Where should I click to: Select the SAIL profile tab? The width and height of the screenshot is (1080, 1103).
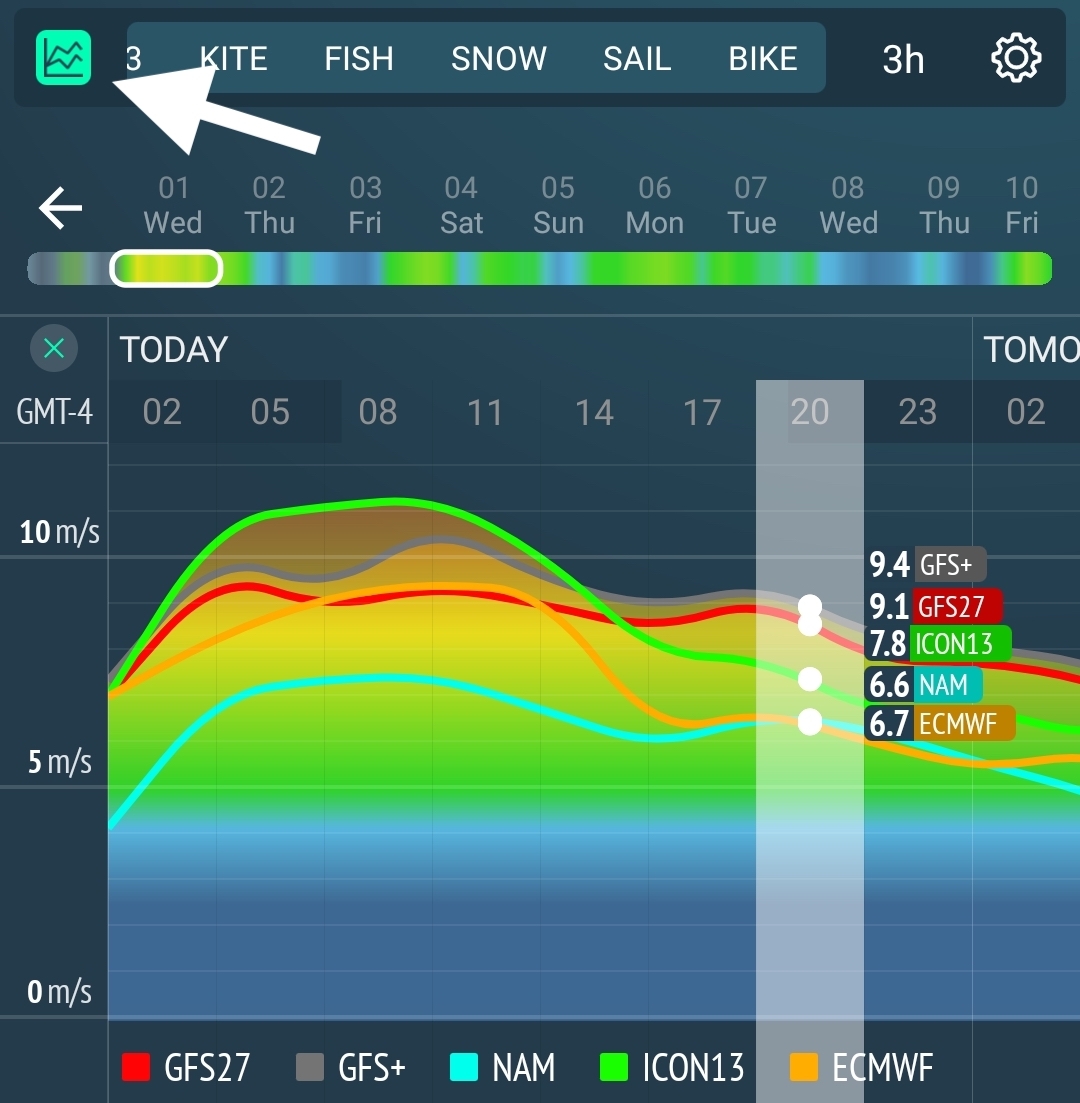[637, 59]
